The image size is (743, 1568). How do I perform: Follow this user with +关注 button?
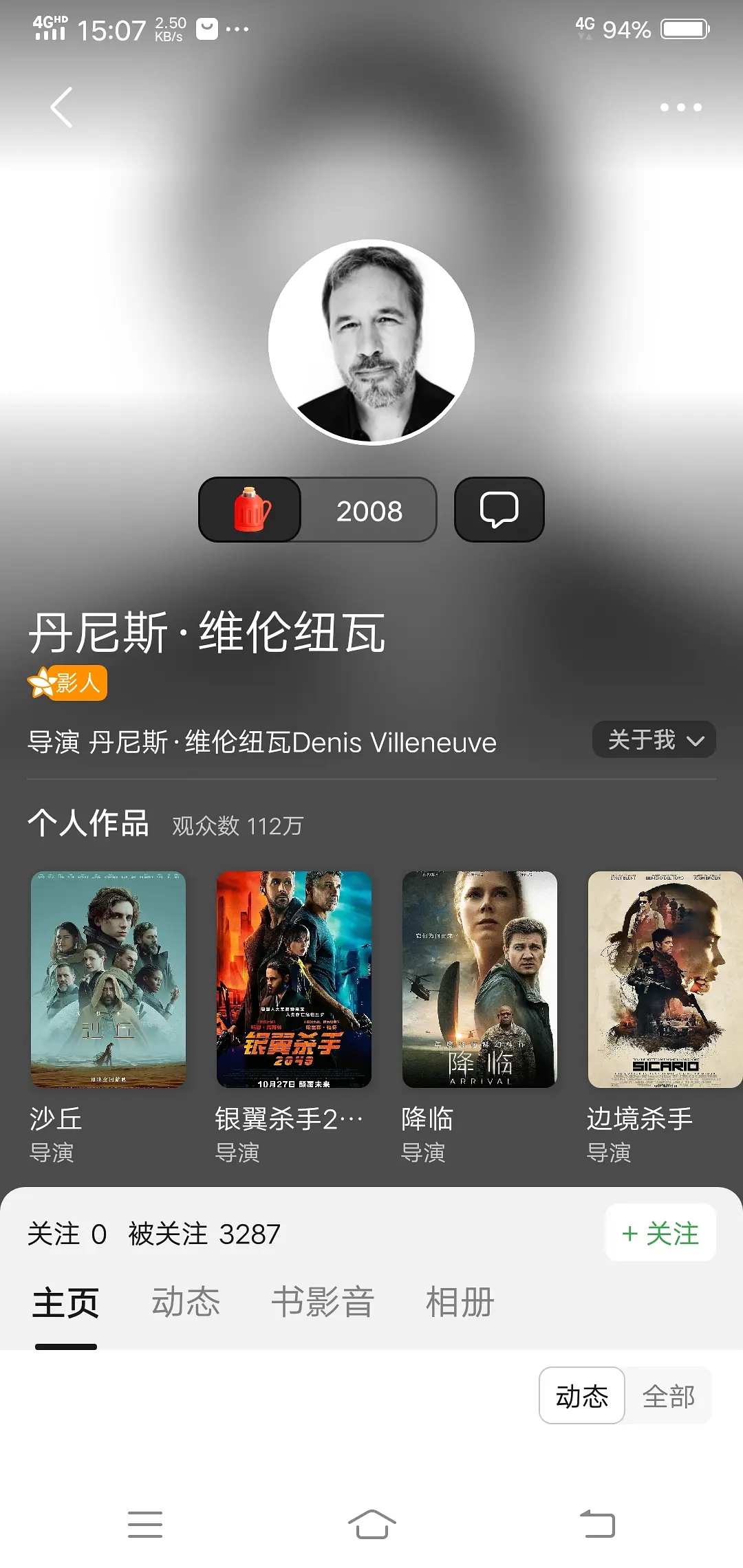coord(660,1233)
